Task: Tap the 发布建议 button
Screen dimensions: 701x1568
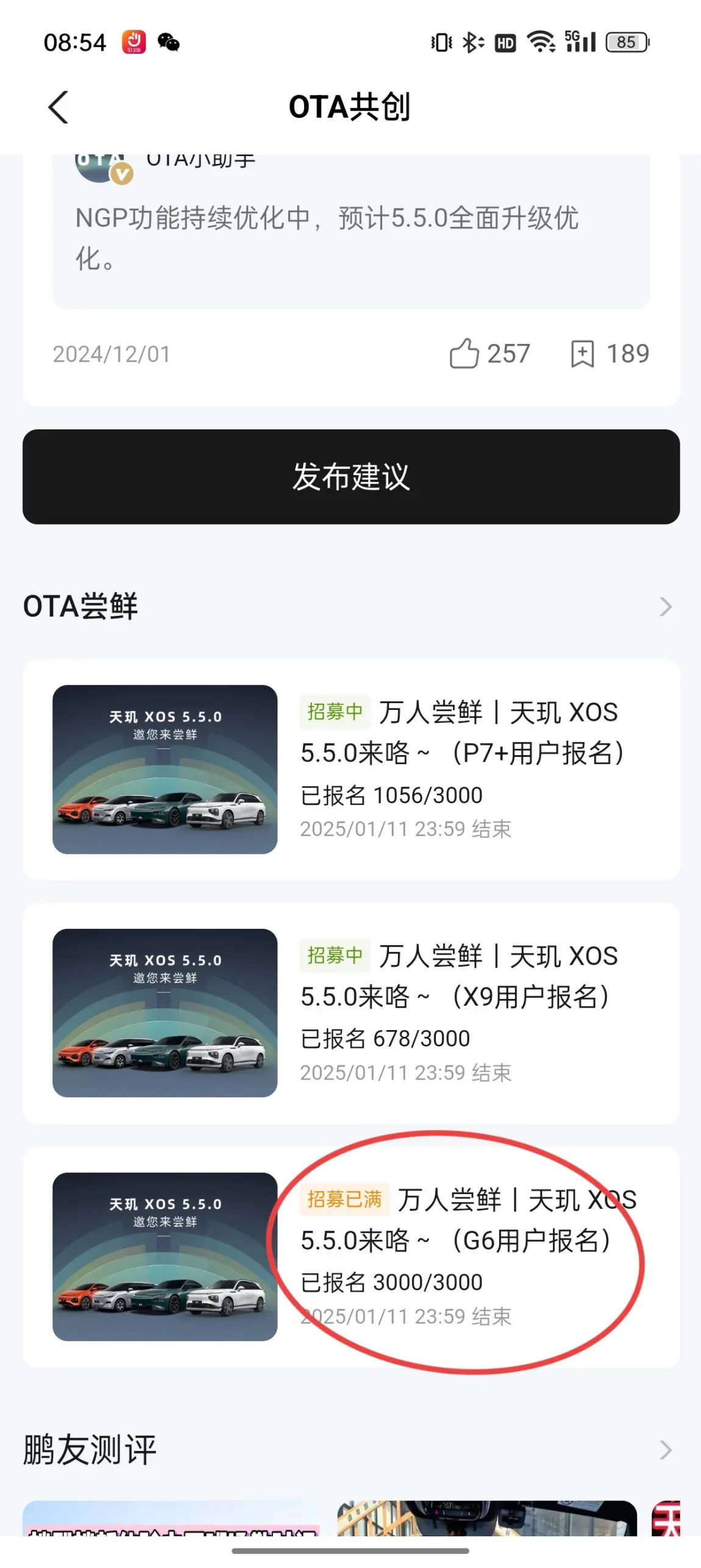Action: [x=351, y=476]
